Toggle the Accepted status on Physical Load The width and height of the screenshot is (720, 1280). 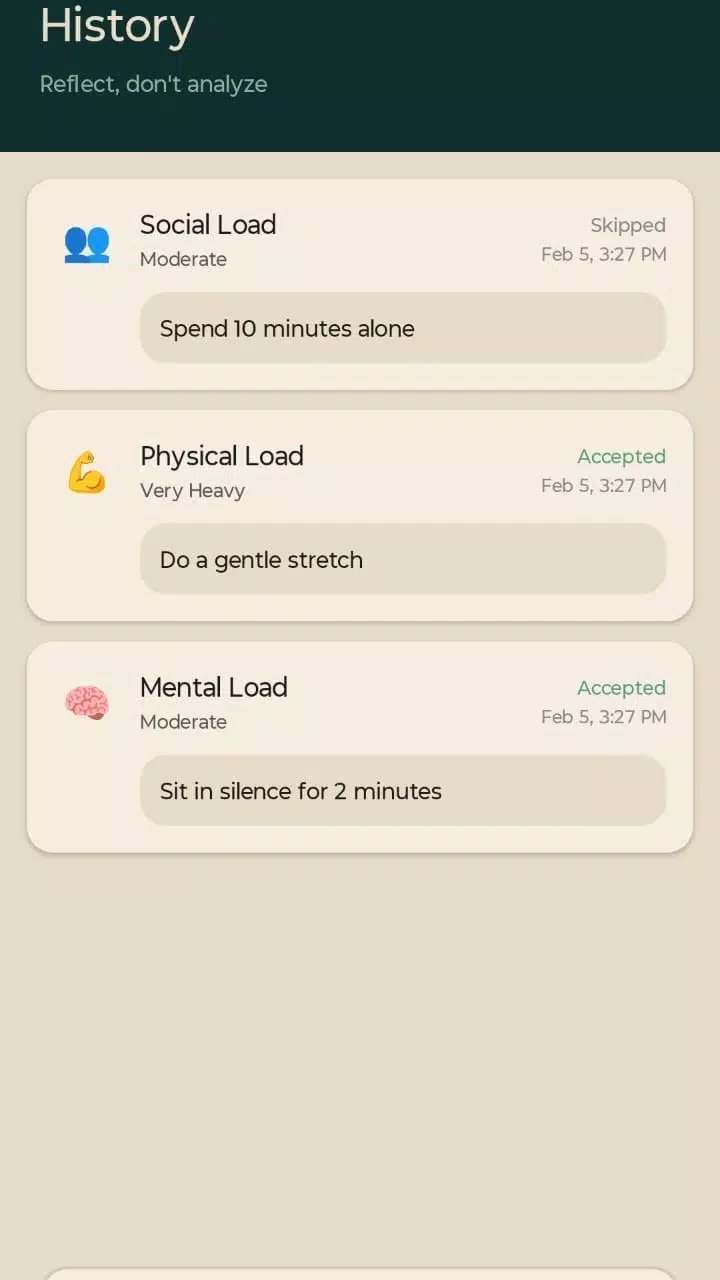622,456
